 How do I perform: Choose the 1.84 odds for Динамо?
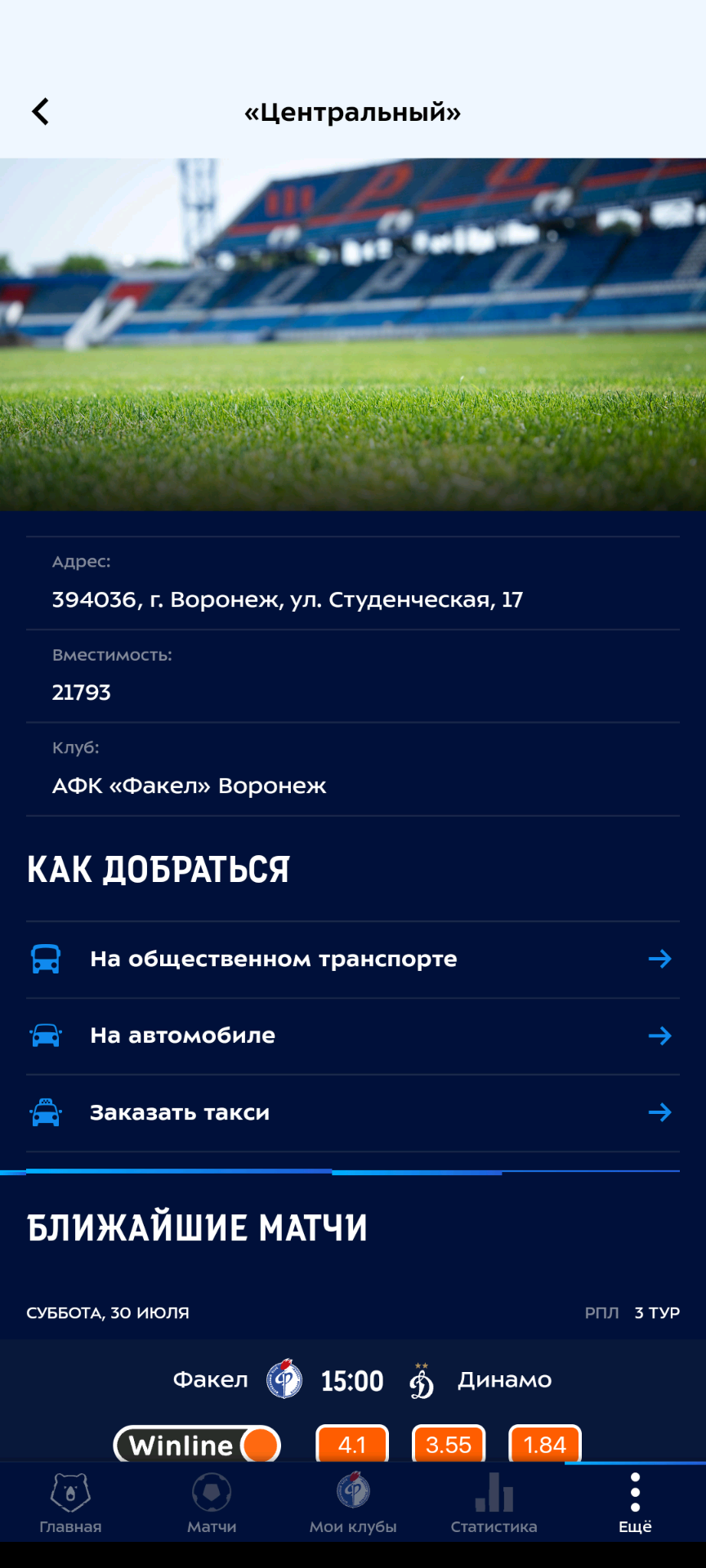(x=544, y=1445)
